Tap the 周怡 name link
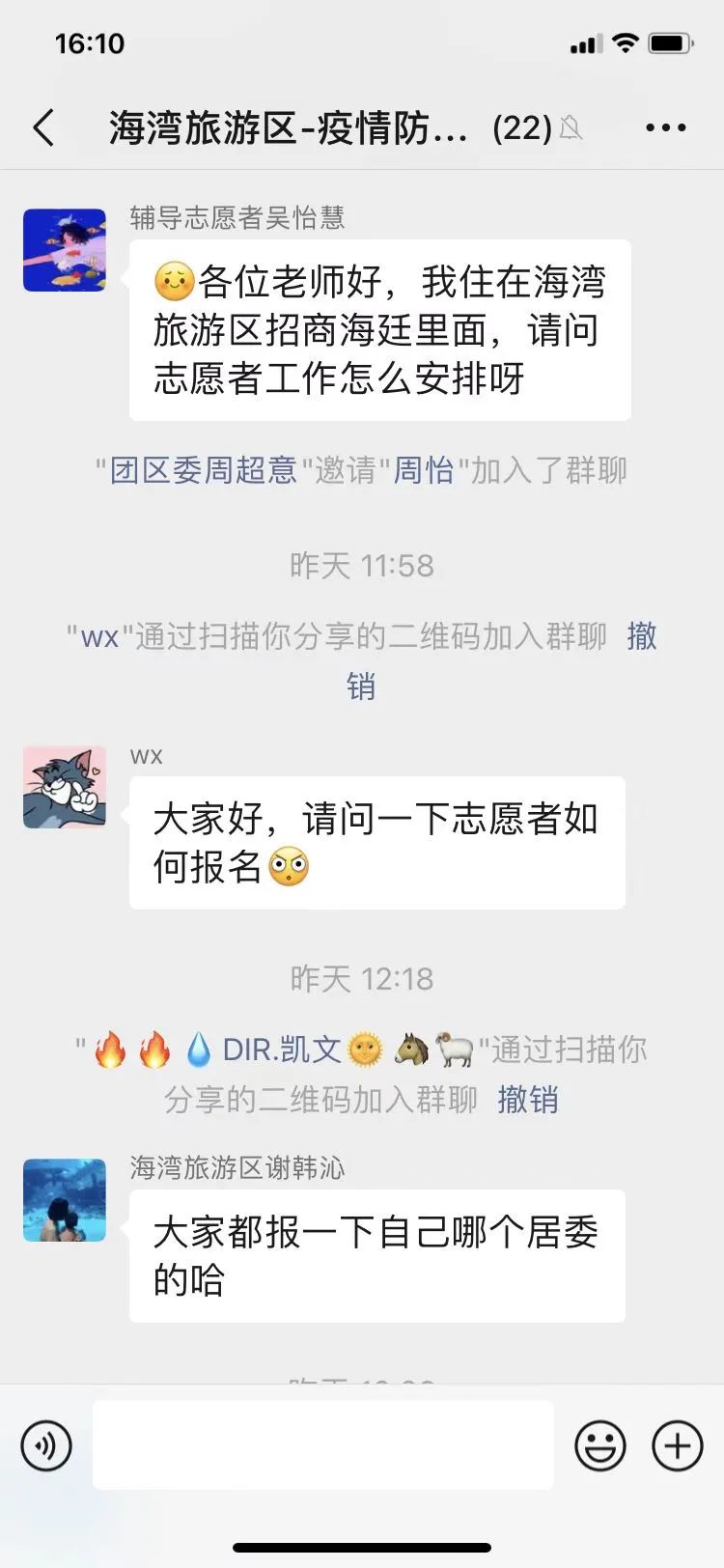This screenshot has width=724, height=1568. (424, 470)
